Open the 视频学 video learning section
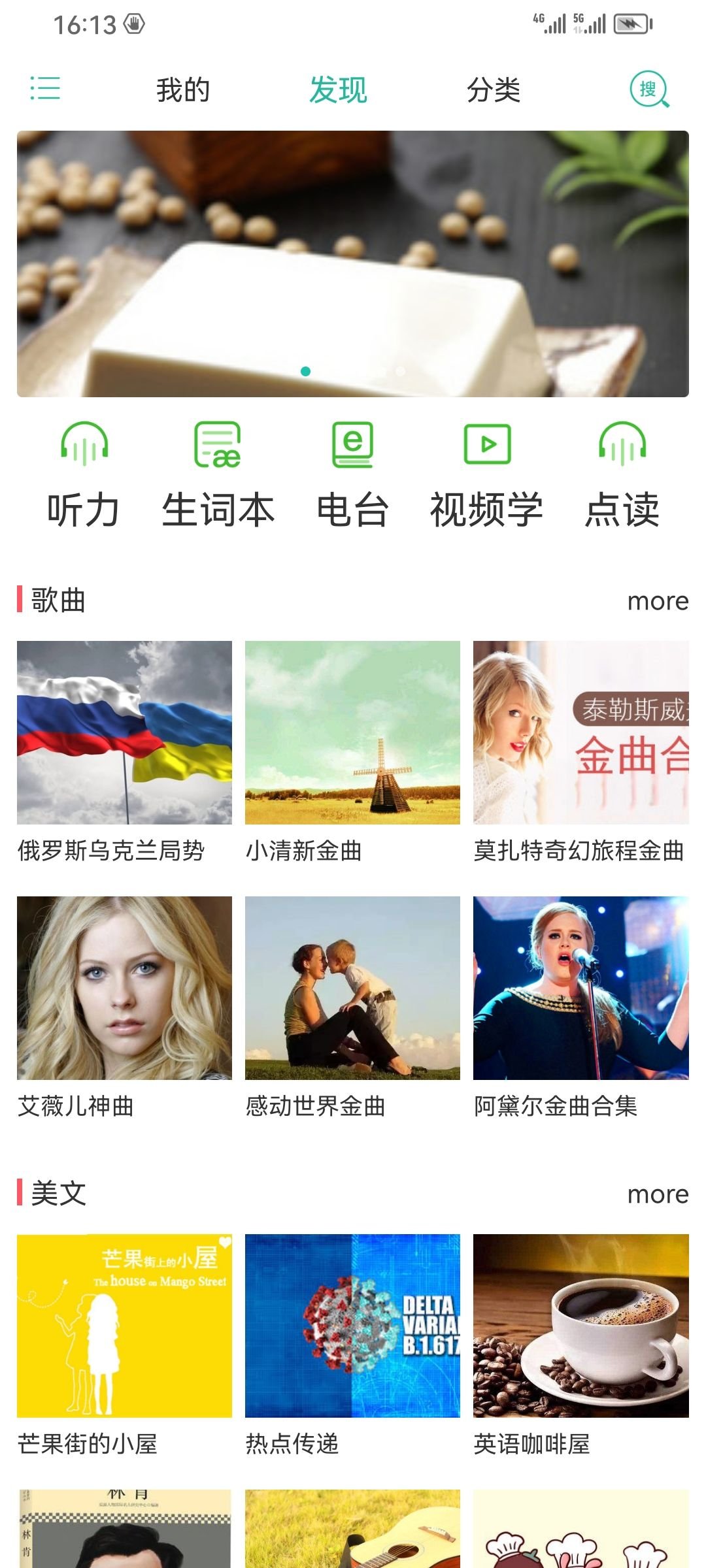This screenshot has width=706, height=1568. pos(487,475)
